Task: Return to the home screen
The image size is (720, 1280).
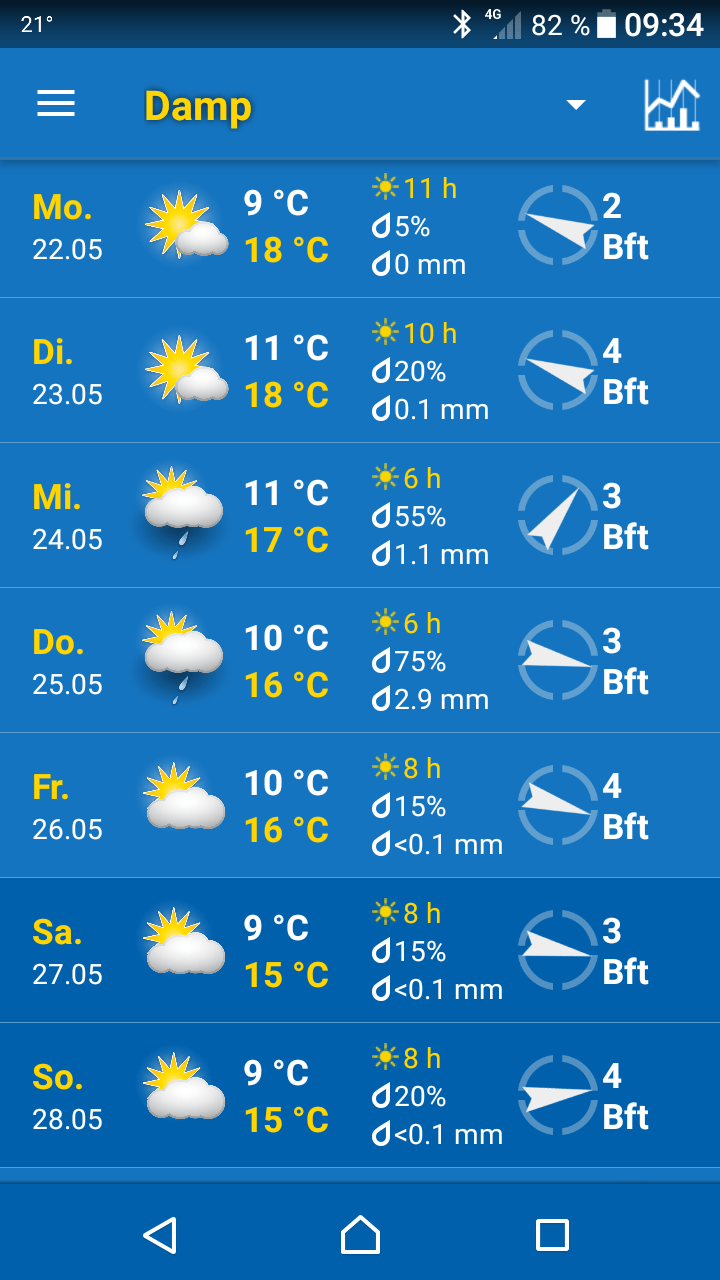Action: 360,1235
